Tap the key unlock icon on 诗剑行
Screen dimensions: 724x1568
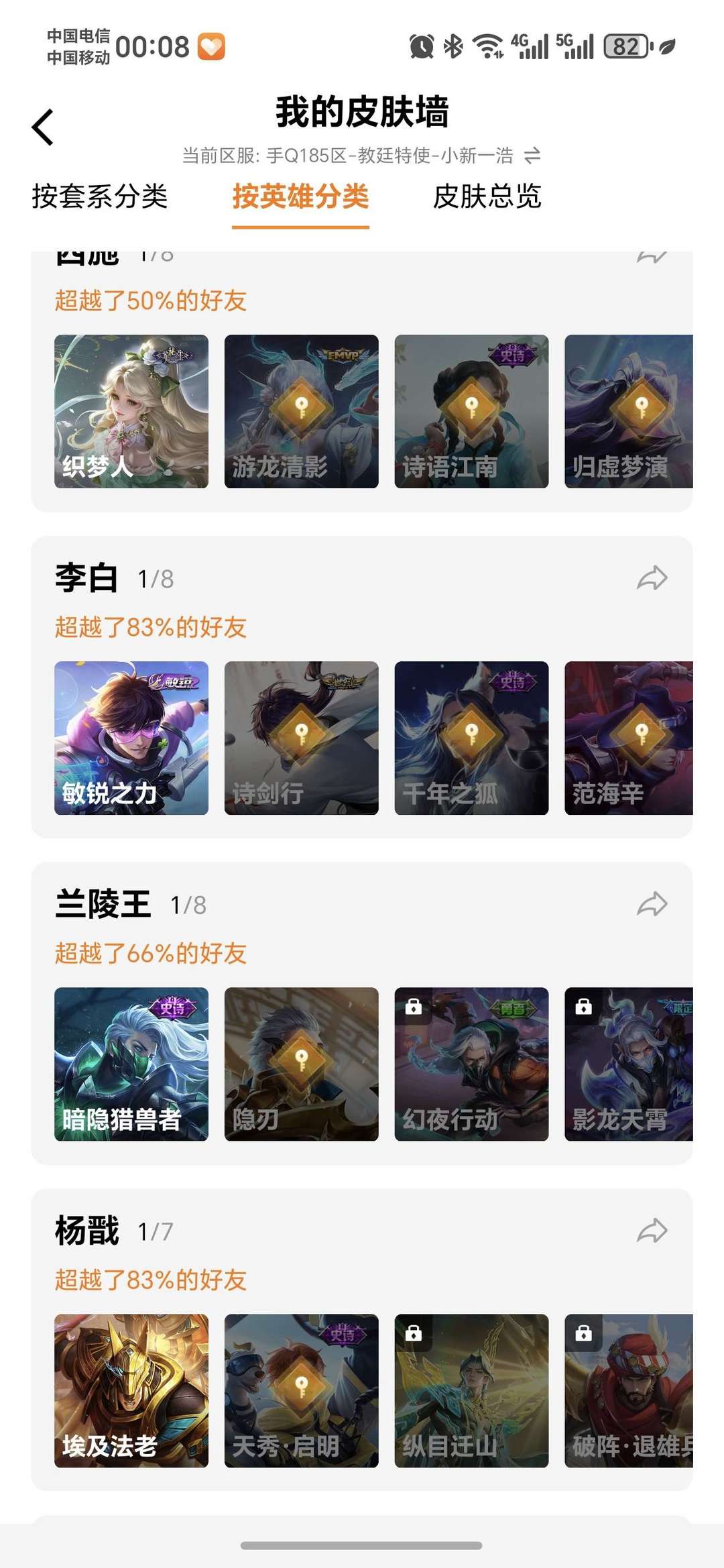click(x=301, y=731)
